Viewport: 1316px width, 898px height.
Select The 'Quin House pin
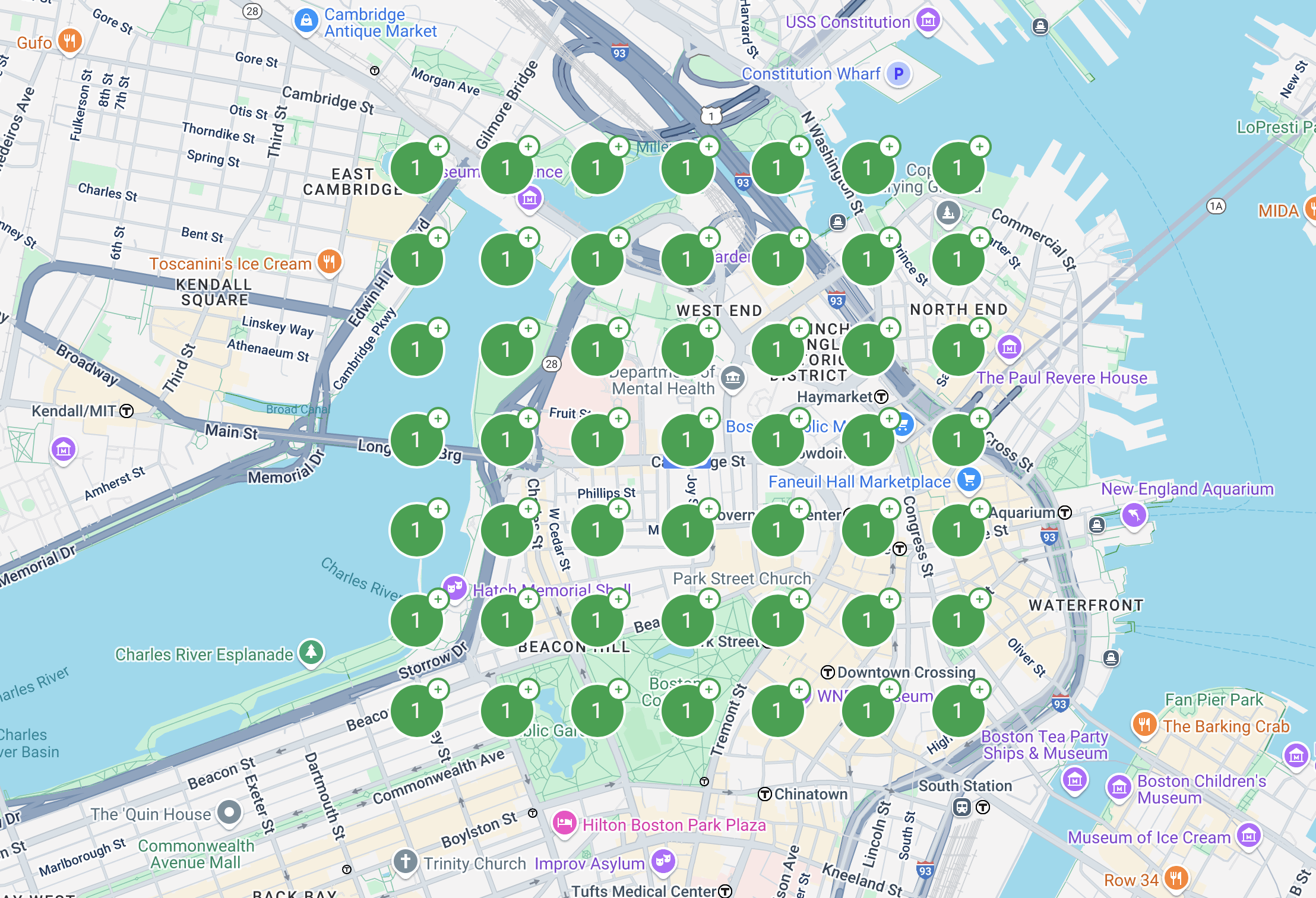(x=229, y=812)
